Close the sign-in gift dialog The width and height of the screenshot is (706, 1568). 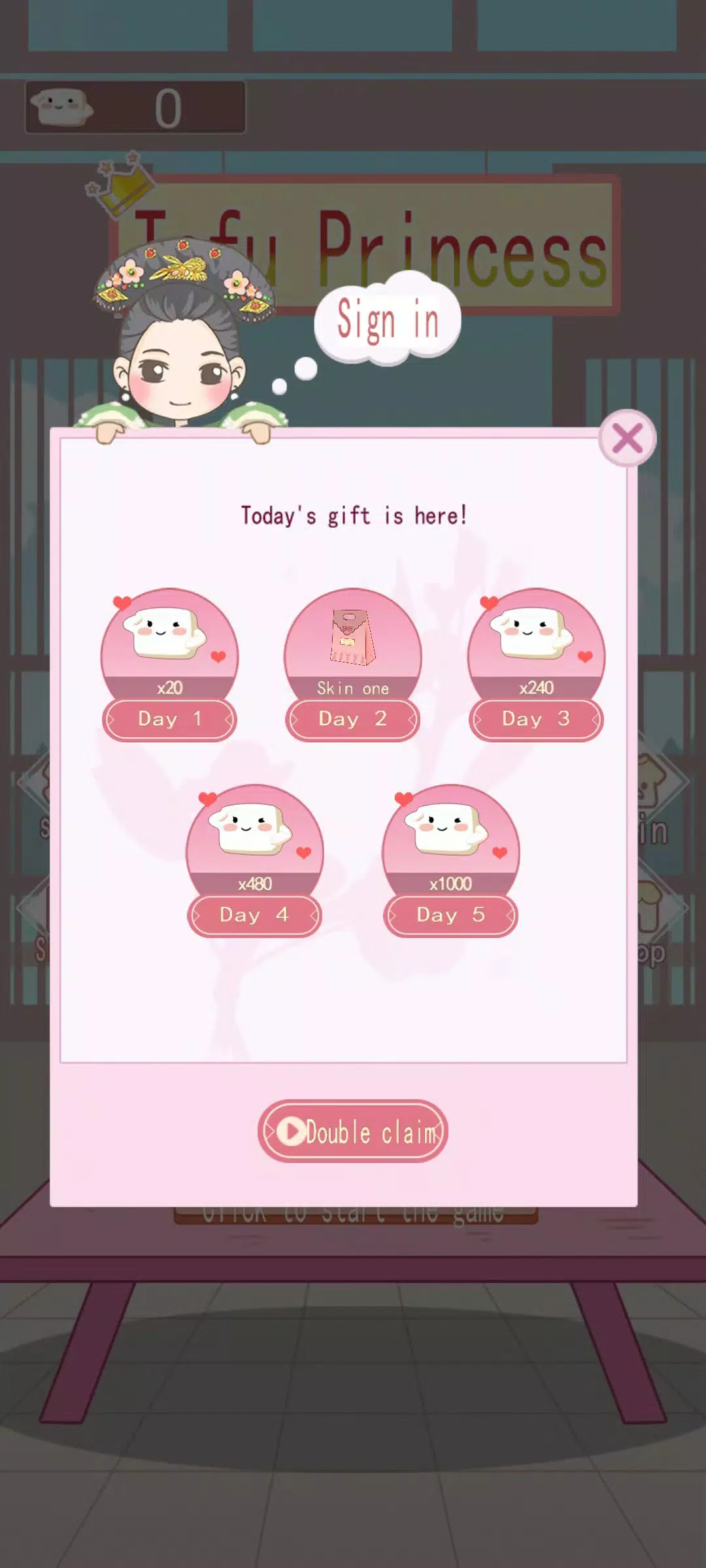(x=627, y=438)
